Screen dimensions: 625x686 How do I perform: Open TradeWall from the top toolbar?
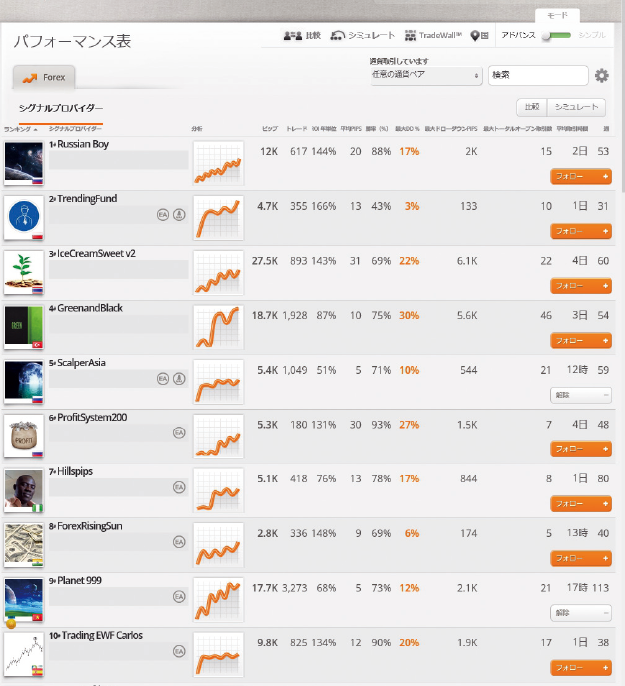(432, 36)
